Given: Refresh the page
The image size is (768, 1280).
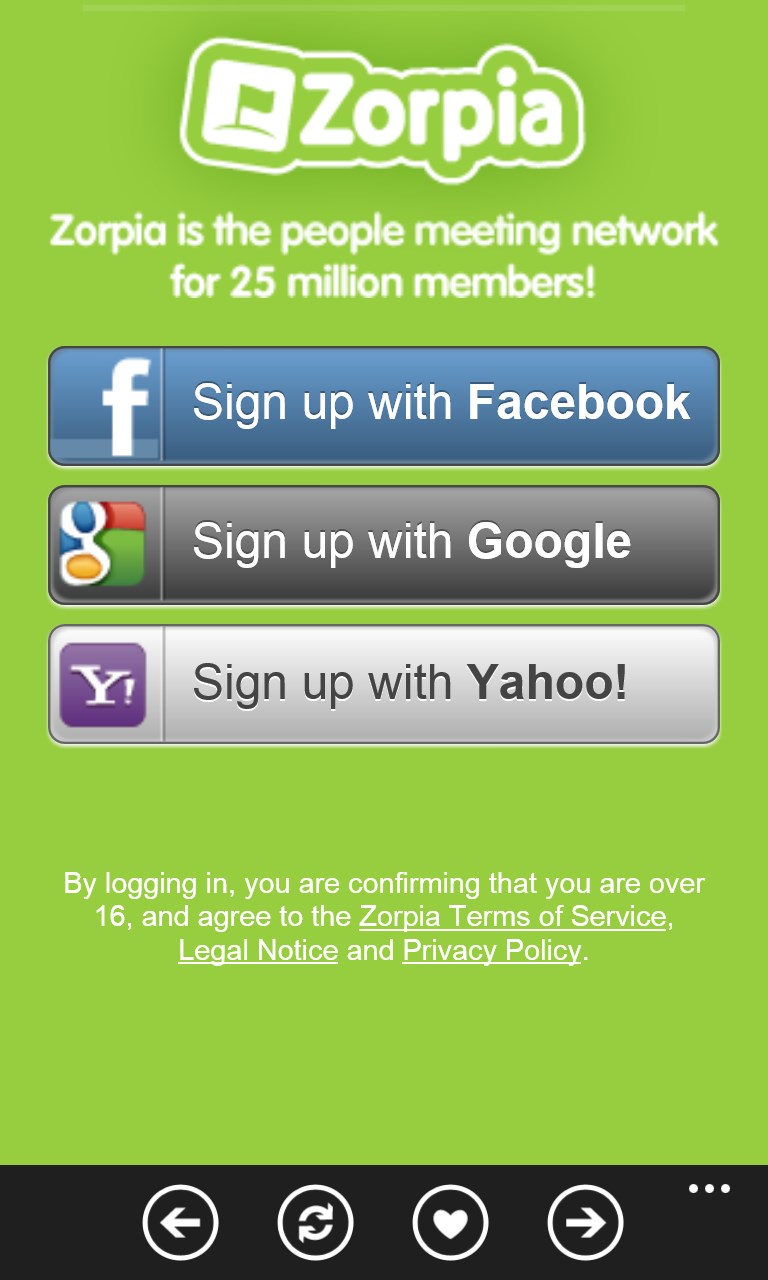Looking at the screenshot, I should 315,1222.
